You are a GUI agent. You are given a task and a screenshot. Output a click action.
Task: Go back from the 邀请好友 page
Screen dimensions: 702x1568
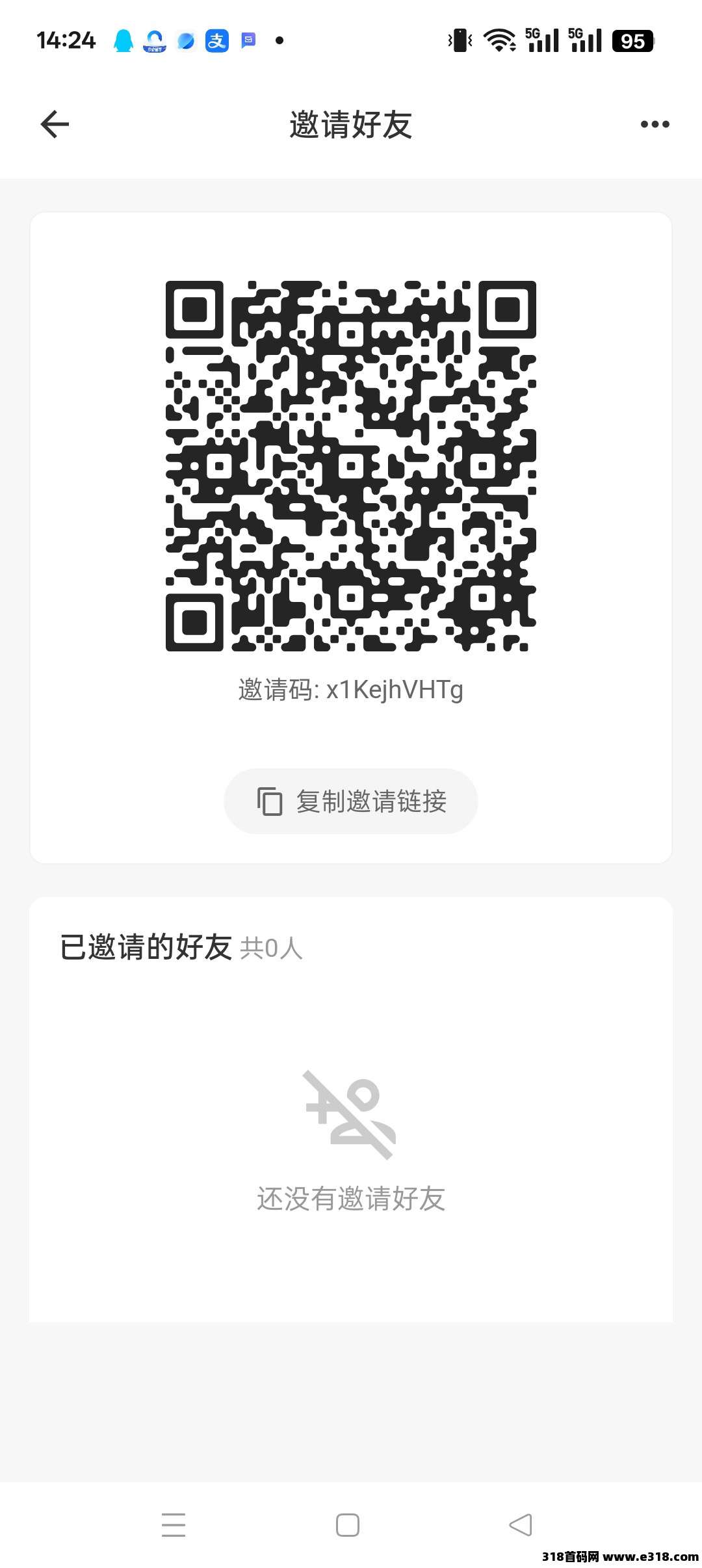coord(55,124)
